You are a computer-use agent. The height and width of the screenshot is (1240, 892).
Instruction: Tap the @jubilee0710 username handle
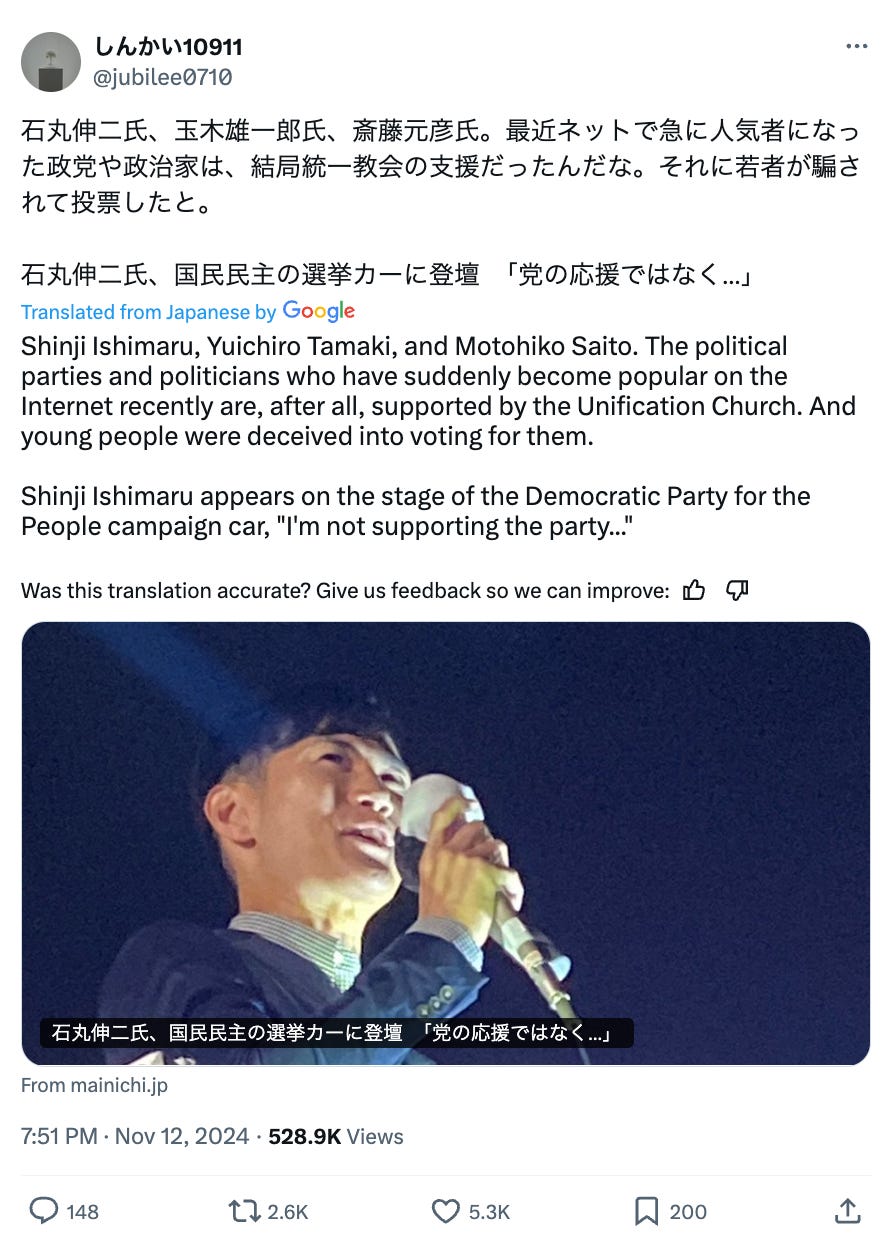point(164,76)
